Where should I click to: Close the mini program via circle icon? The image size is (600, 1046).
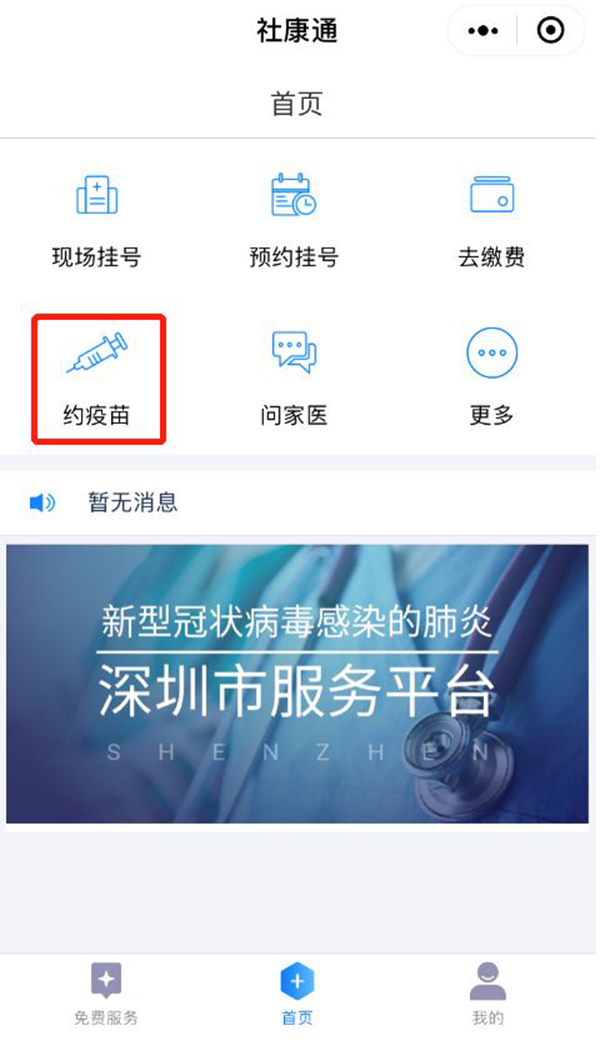click(x=550, y=31)
